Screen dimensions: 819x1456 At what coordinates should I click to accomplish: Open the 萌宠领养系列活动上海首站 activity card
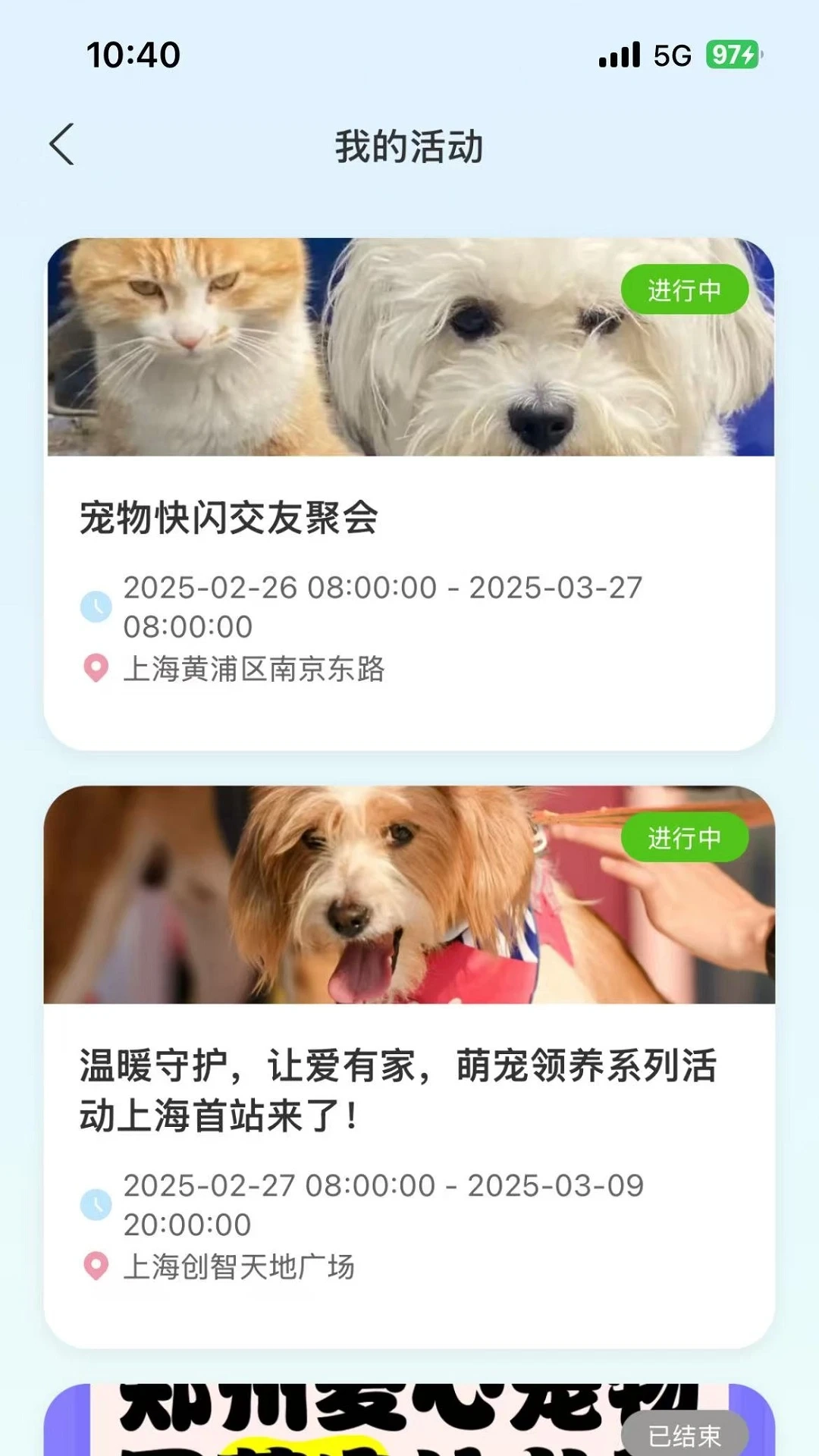click(x=409, y=1090)
